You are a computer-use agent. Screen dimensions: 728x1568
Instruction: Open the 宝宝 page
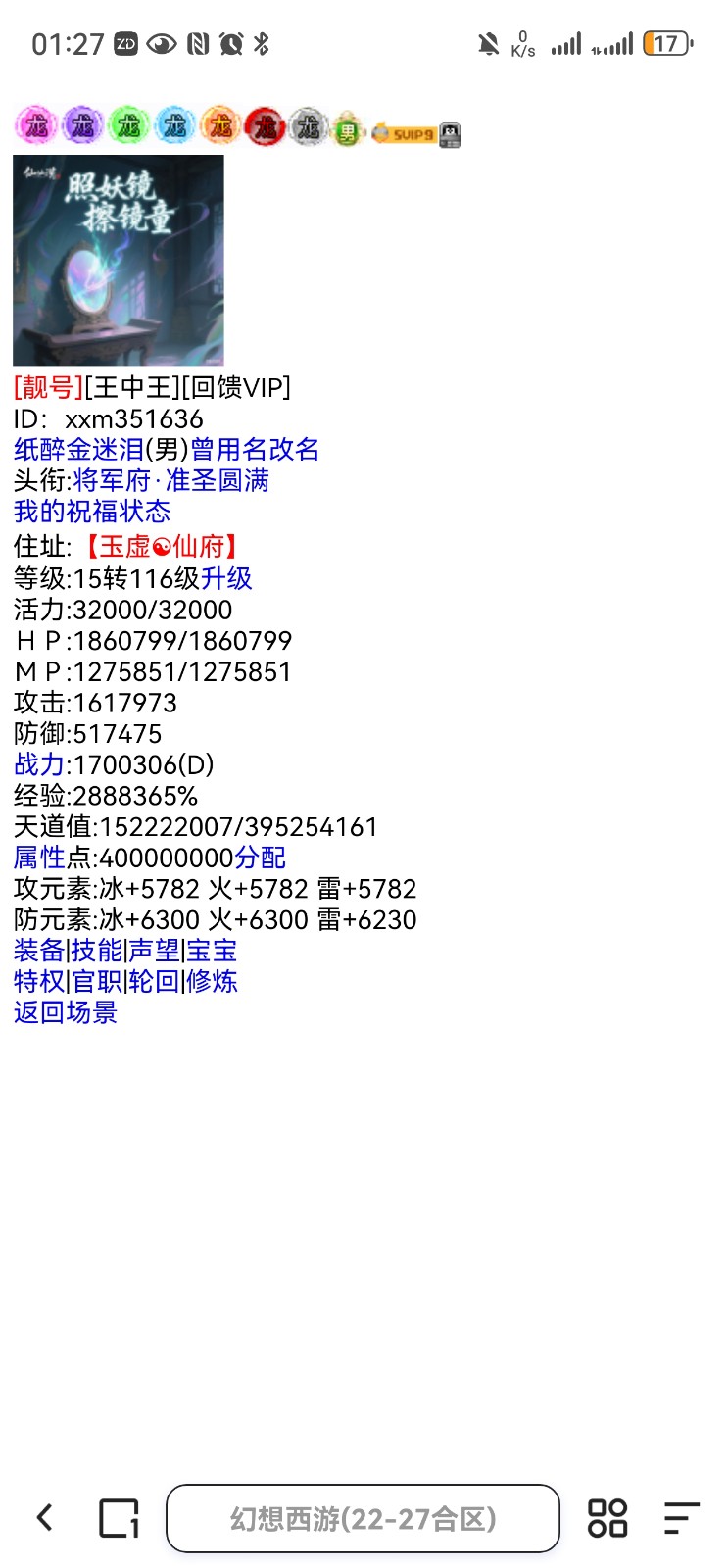(212, 951)
